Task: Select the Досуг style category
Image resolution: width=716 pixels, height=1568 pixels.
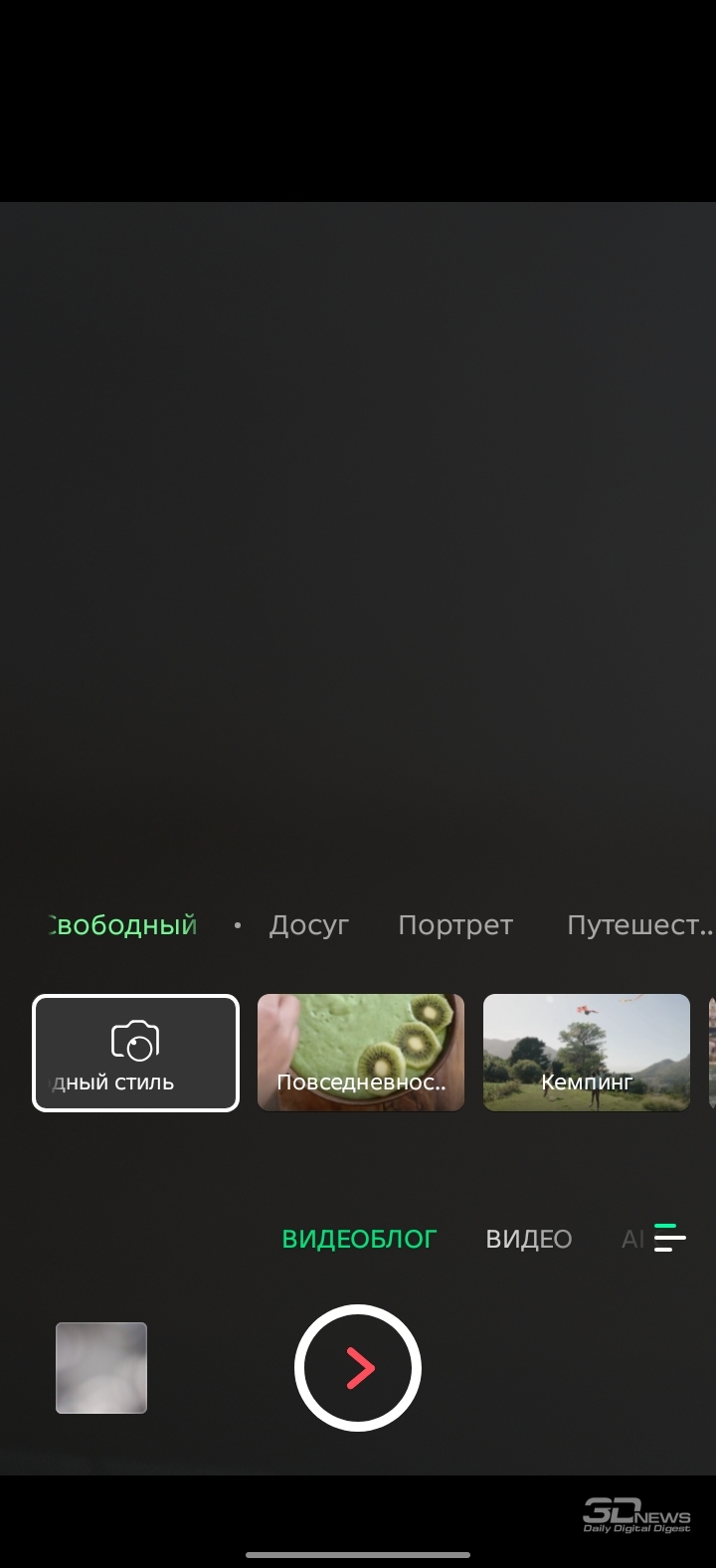Action: click(x=308, y=925)
